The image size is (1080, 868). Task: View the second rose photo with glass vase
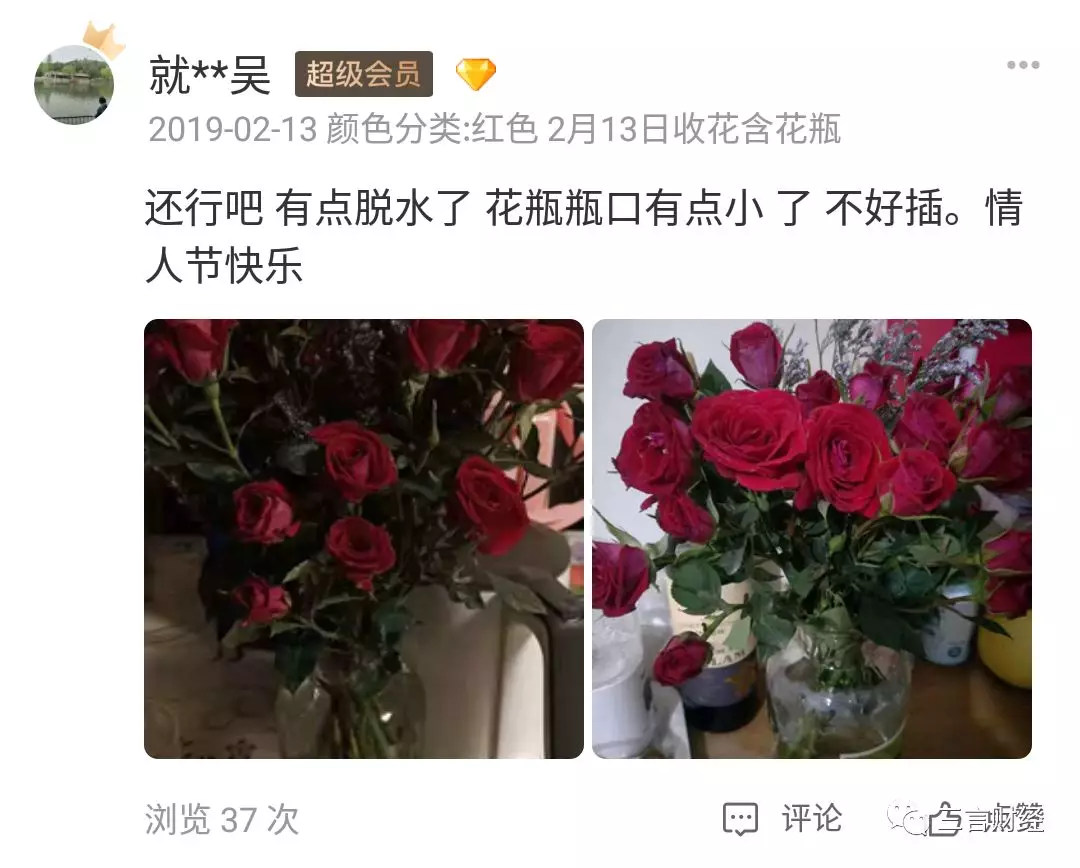[811, 538]
